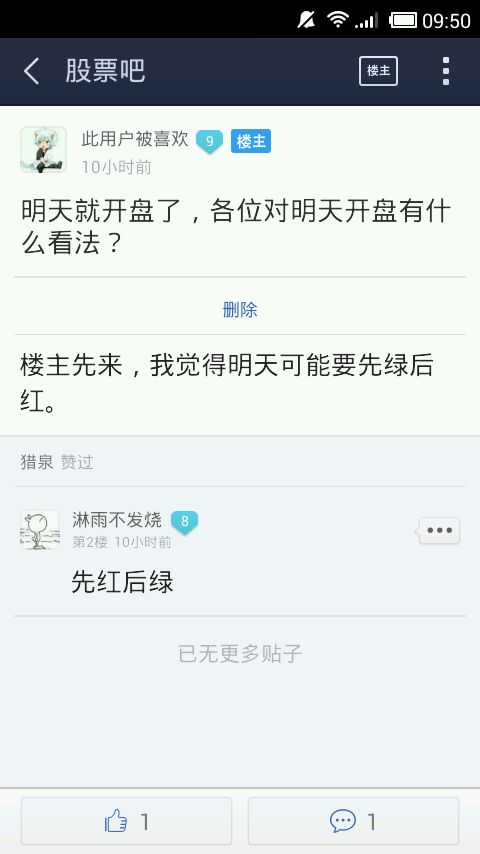
Task: Open options for 淋雨不发烧's reply
Action: coord(440,530)
